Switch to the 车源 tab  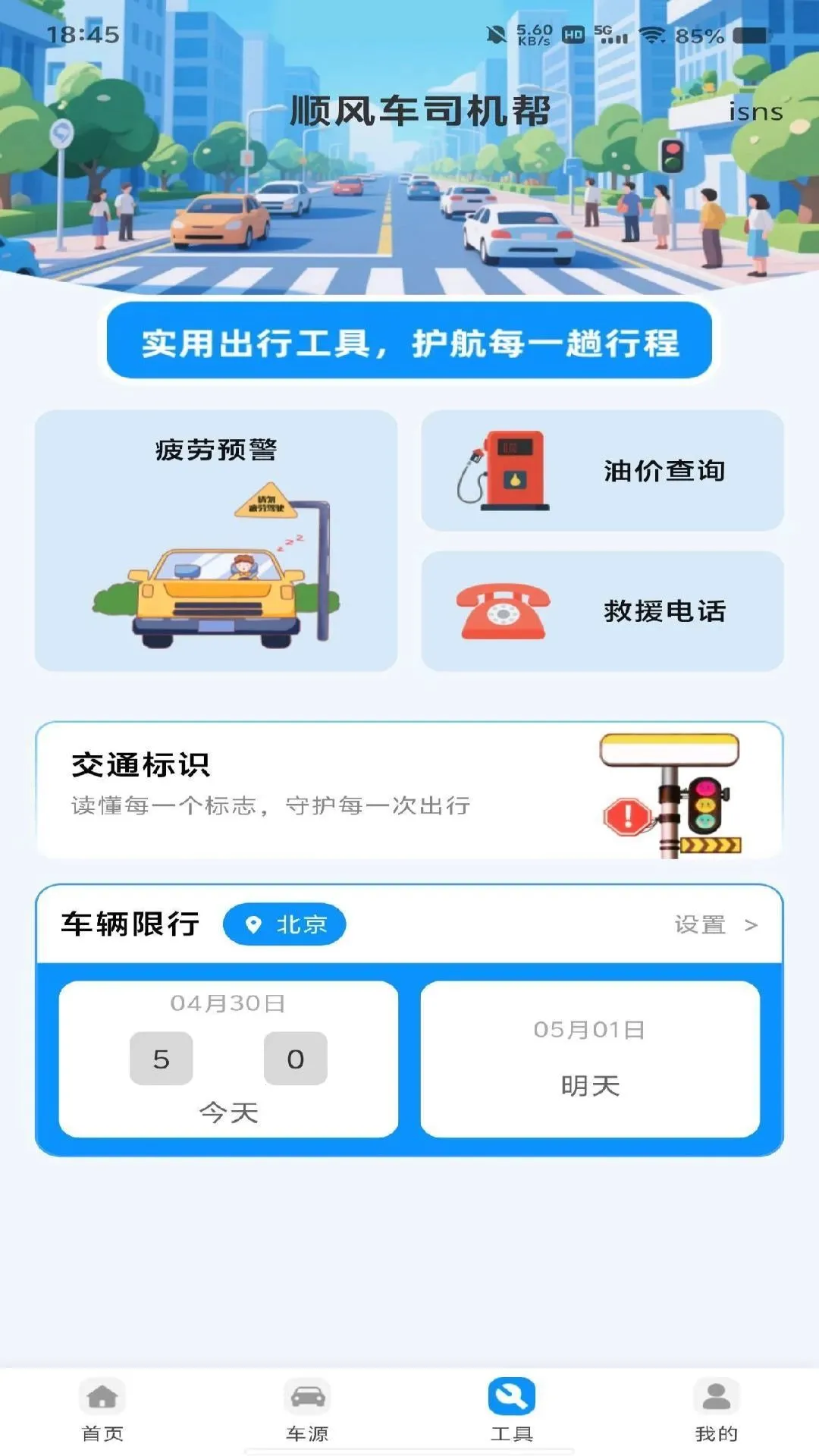[307, 1410]
